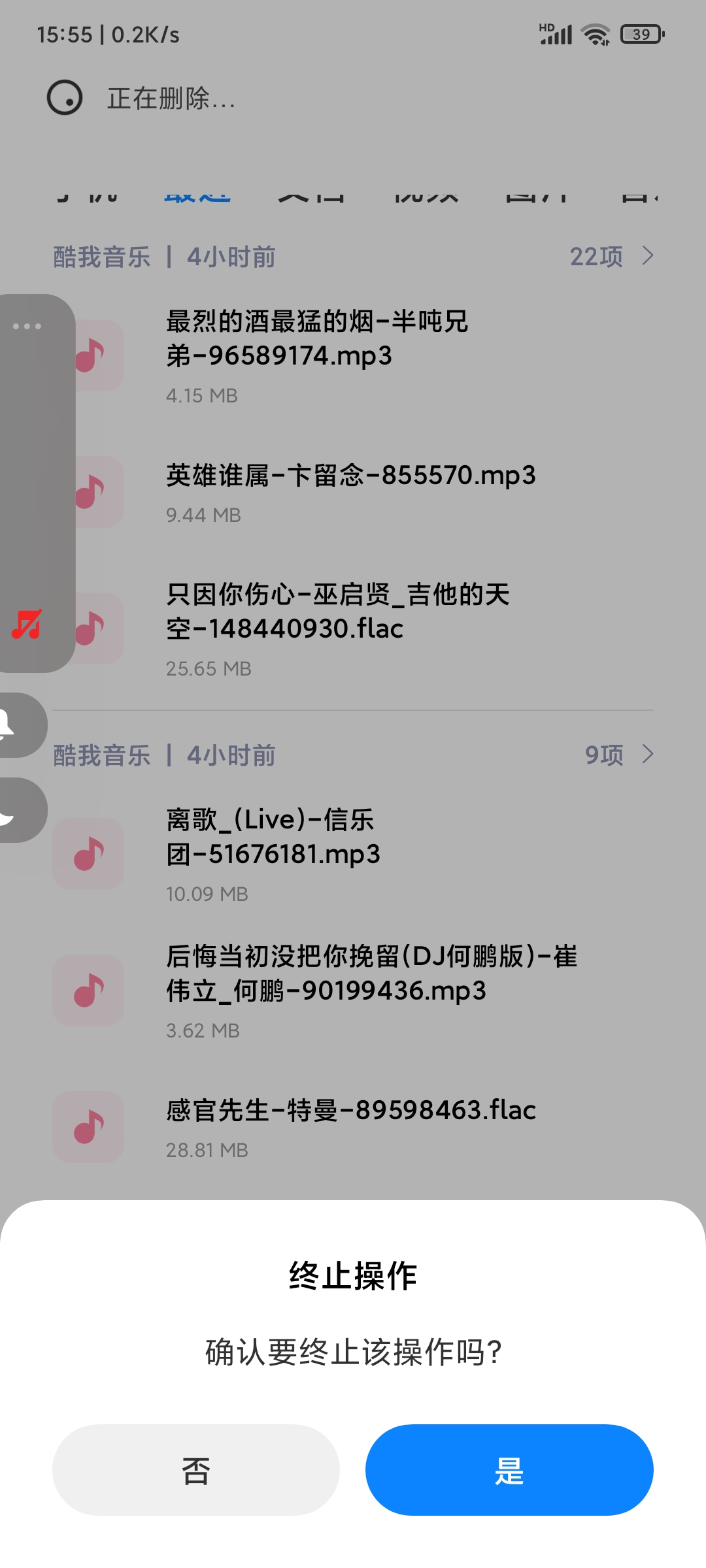The width and height of the screenshot is (706, 1568).
Task: Open the three-dot menu on the side panel
Action: [27, 326]
